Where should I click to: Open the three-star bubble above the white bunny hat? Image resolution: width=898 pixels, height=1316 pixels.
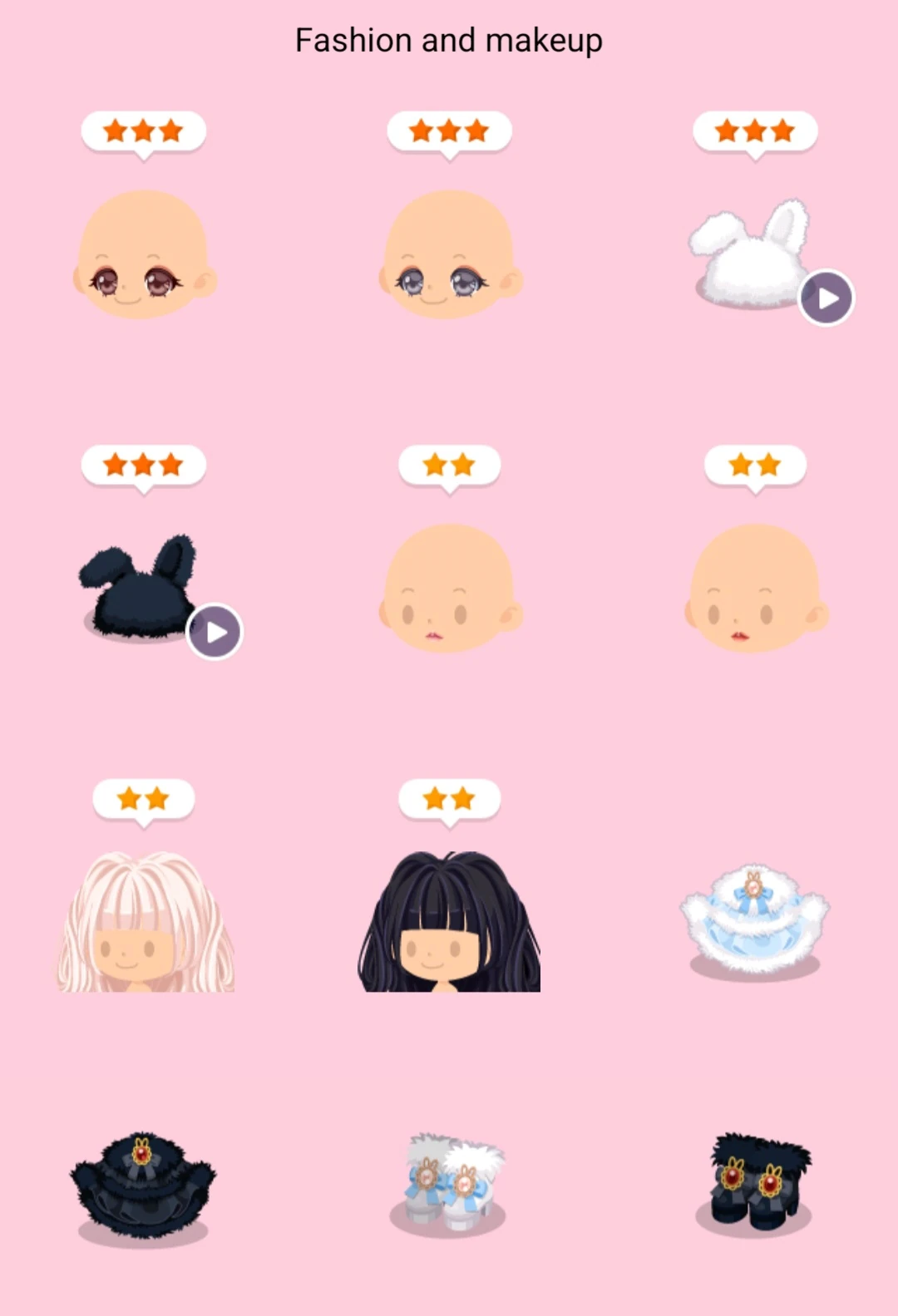(x=752, y=131)
